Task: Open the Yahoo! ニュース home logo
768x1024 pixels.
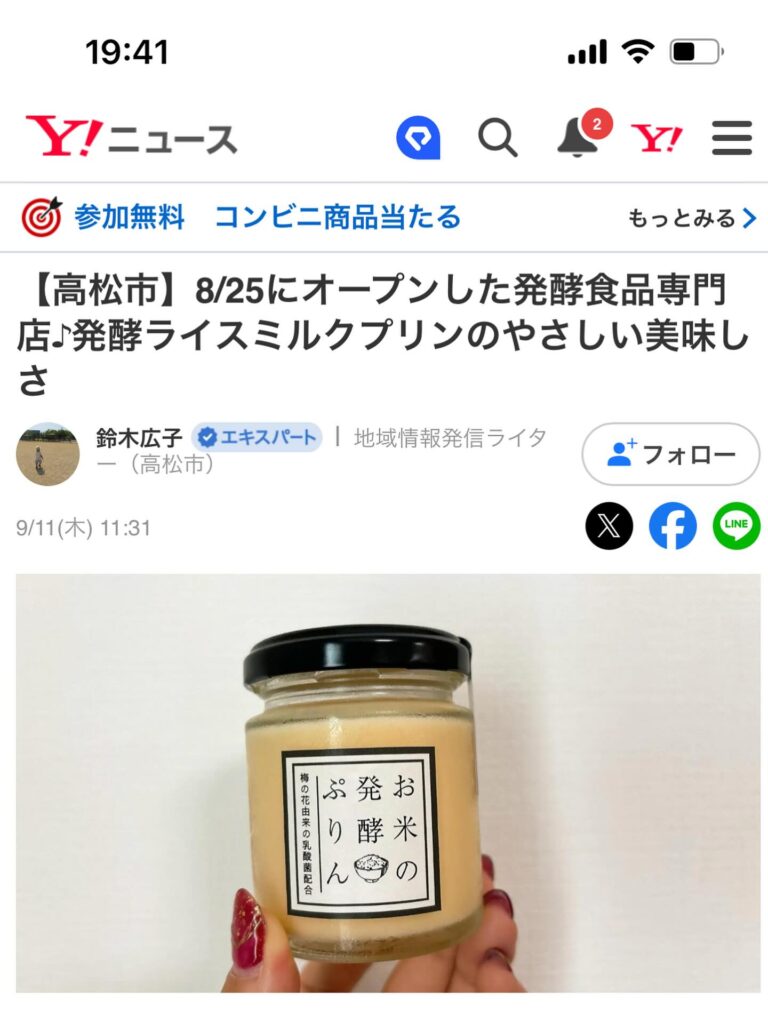Action: pos(131,137)
